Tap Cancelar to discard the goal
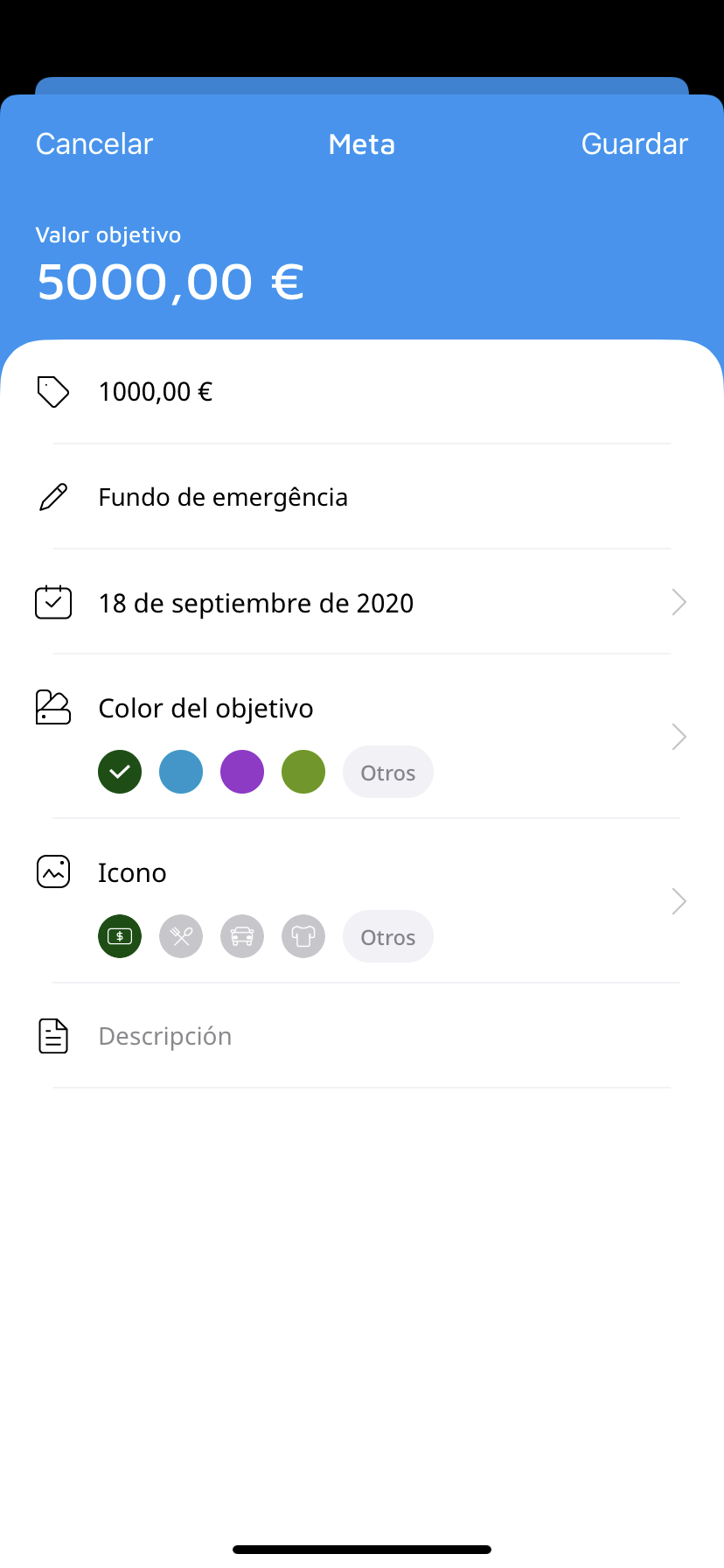 pos(94,144)
